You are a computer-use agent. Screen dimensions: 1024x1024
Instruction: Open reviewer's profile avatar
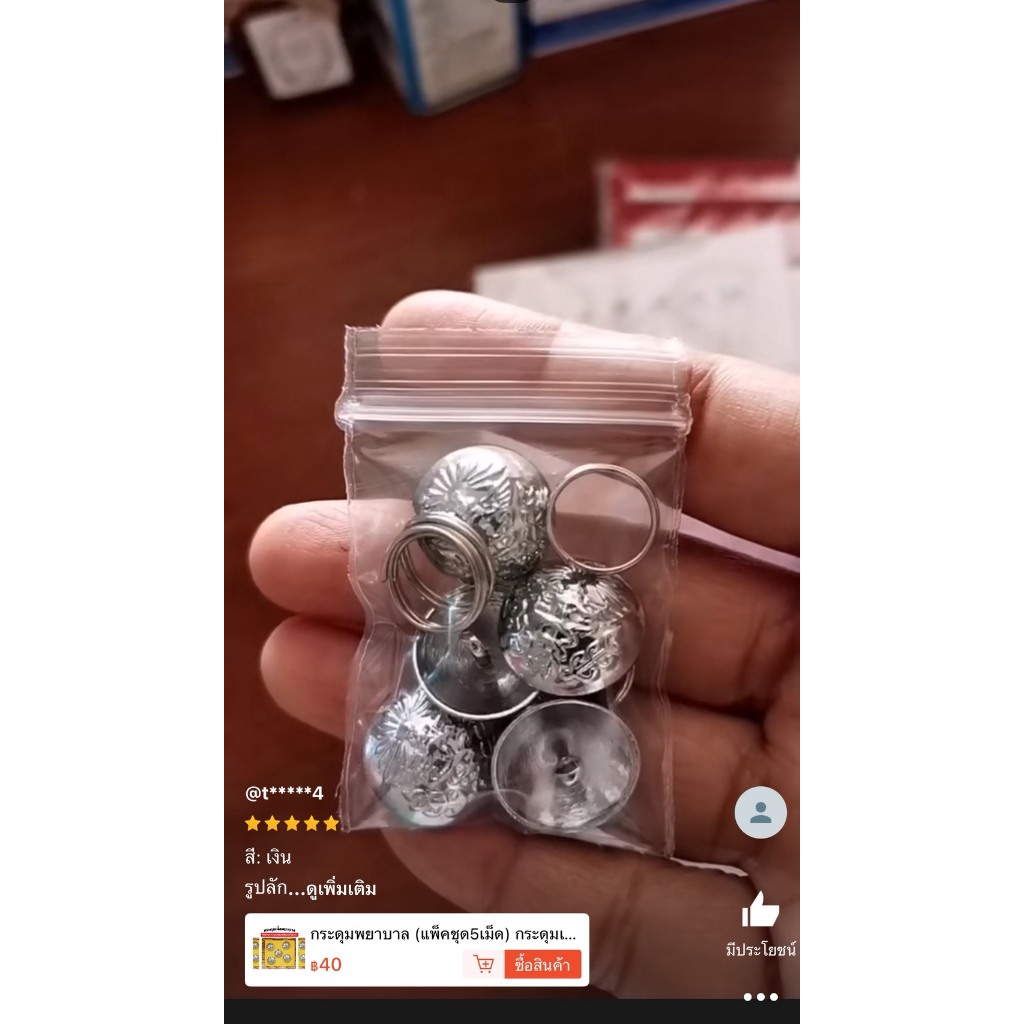click(x=760, y=812)
